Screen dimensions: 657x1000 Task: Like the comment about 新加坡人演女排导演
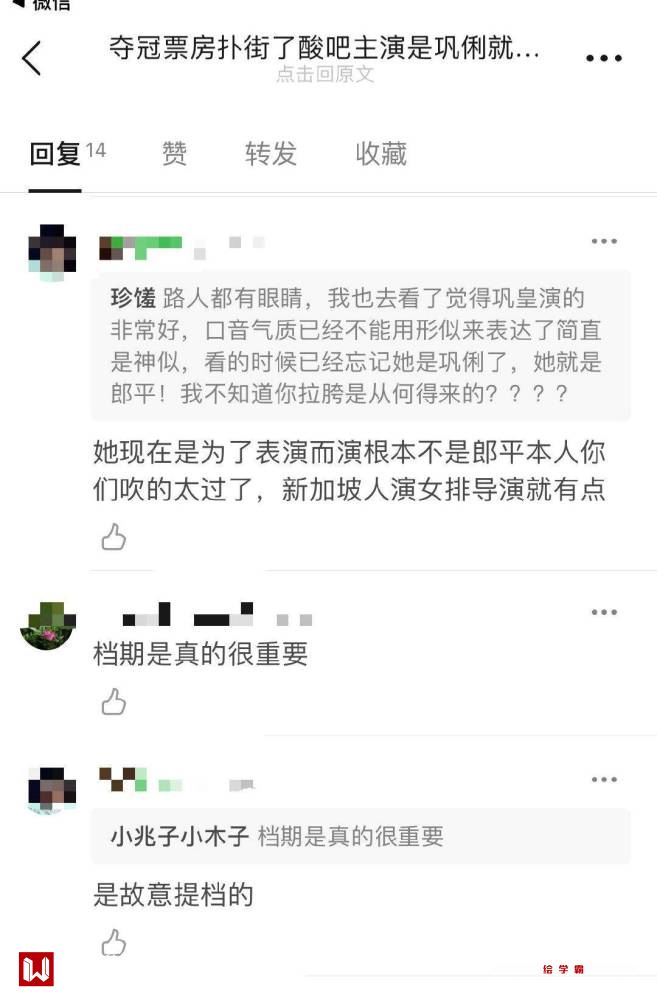pyautogui.click(x=114, y=538)
